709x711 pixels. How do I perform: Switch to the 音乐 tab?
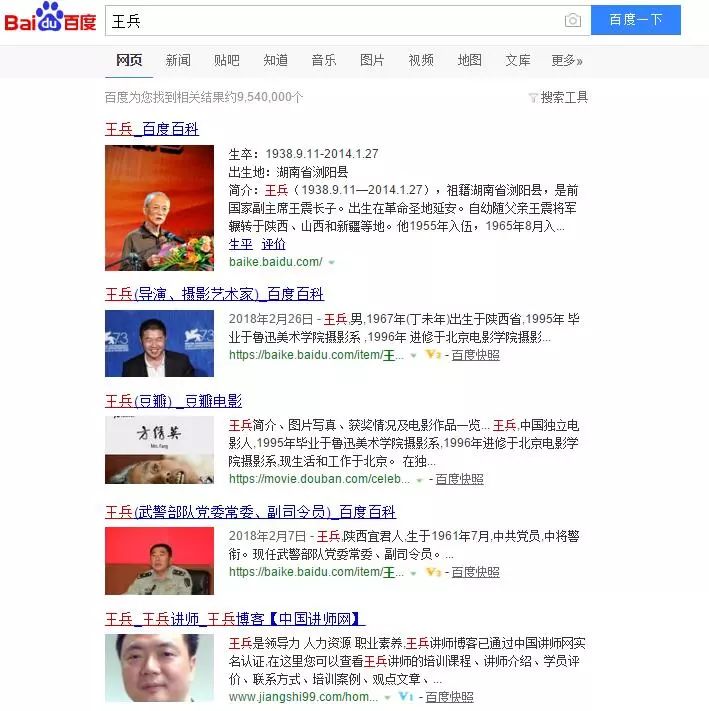tap(324, 61)
